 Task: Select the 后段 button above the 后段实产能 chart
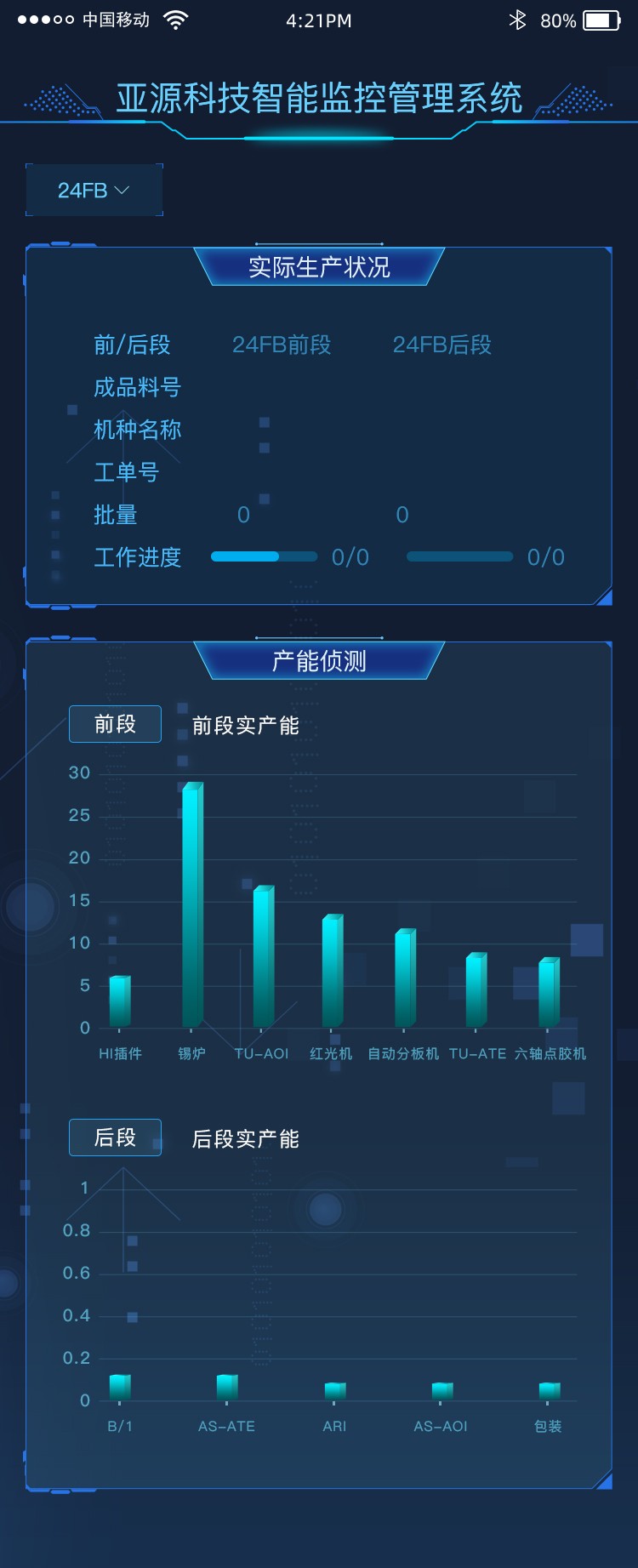(115, 1138)
